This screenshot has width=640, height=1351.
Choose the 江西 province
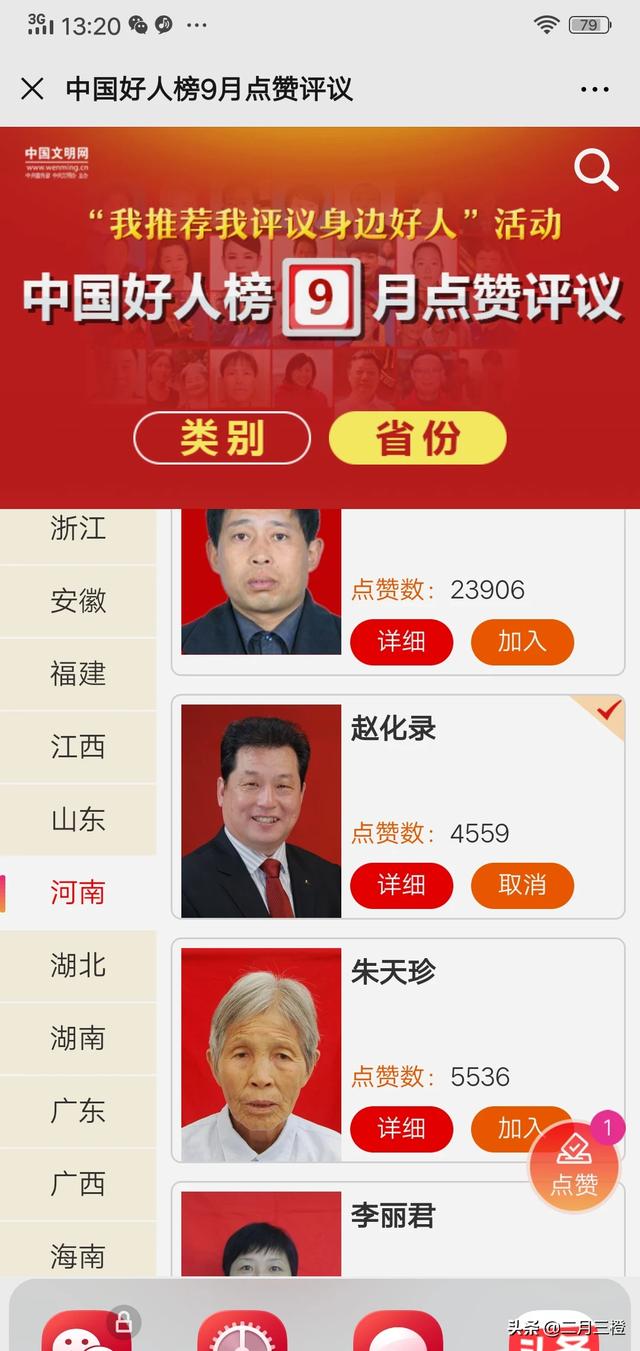click(78, 747)
